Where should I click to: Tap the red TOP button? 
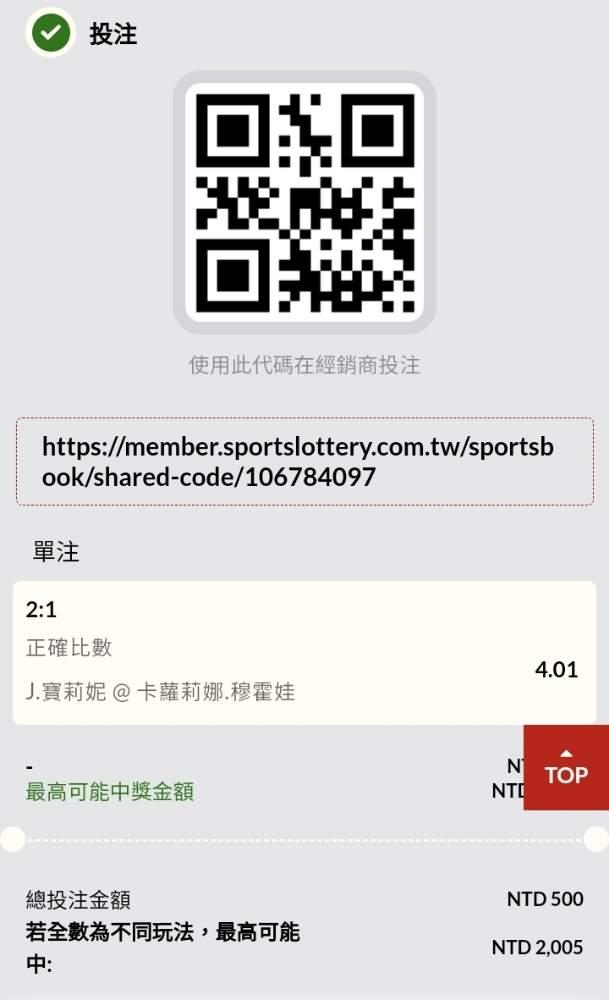566,767
